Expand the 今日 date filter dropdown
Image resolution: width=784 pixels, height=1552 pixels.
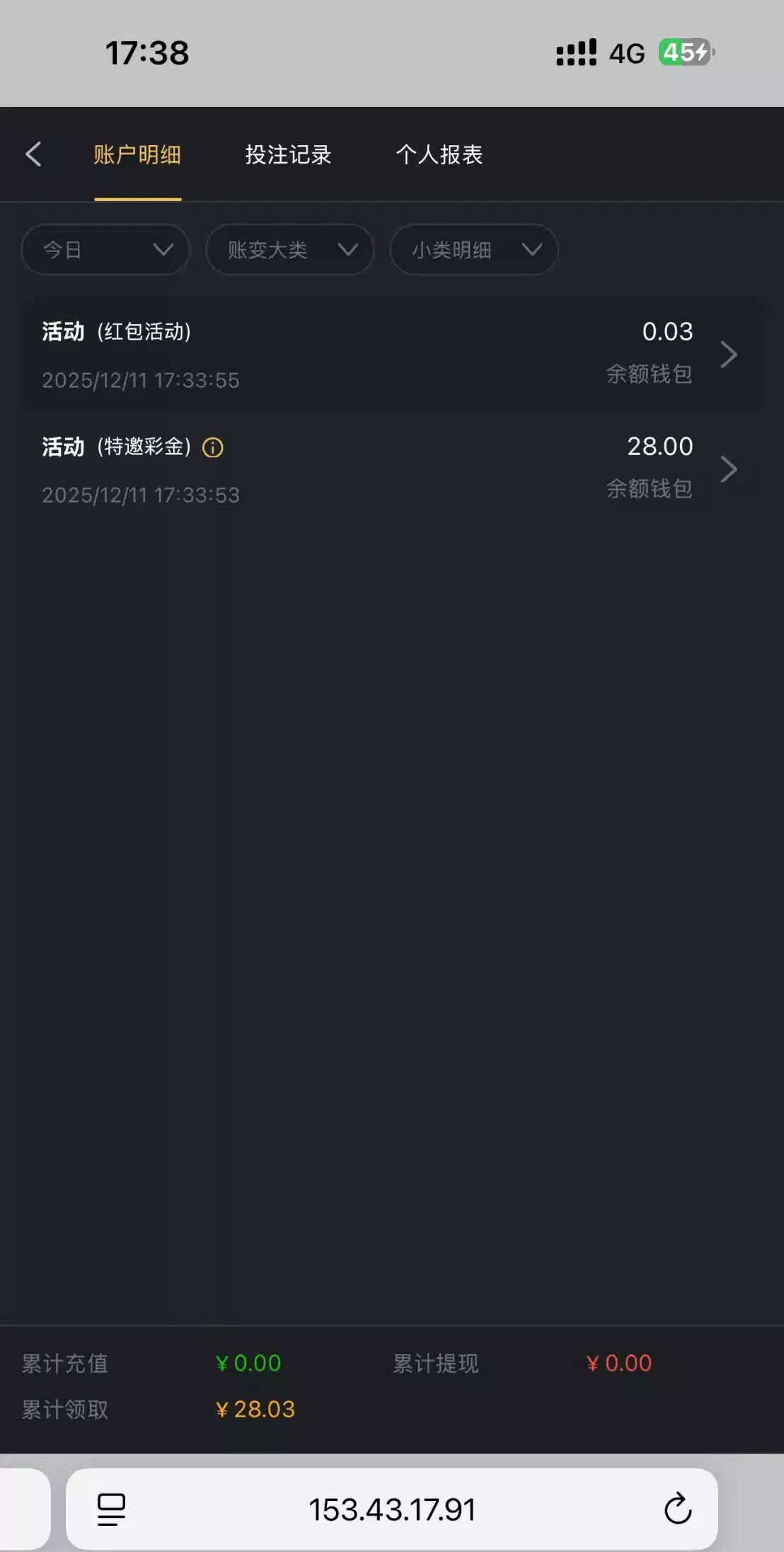pyautogui.click(x=105, y=250)
